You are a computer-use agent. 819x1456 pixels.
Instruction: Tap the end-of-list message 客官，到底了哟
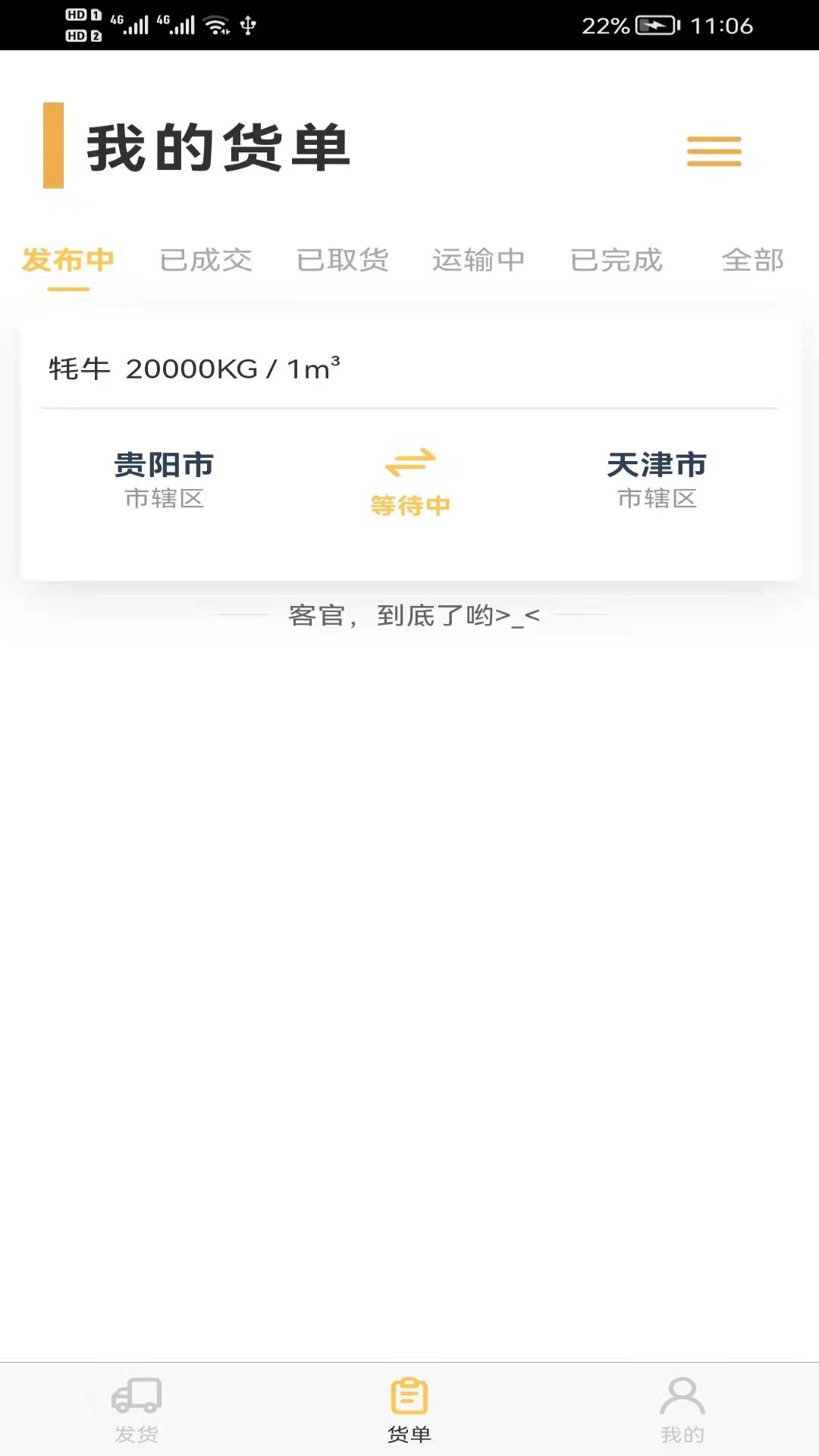(x=413, y=616)
